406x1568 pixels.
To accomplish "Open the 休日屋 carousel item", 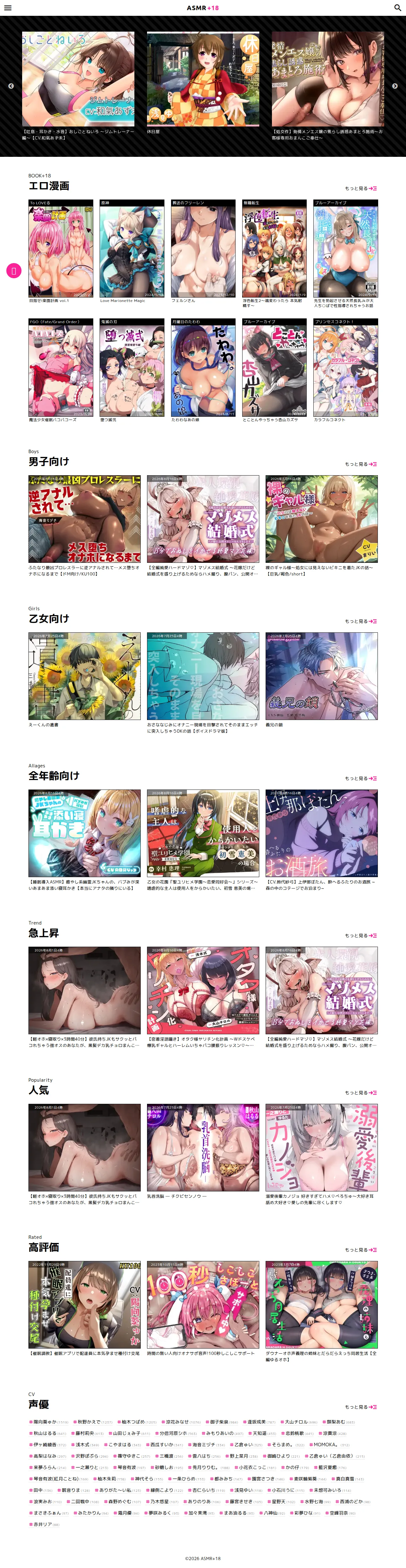I will 203,83.
